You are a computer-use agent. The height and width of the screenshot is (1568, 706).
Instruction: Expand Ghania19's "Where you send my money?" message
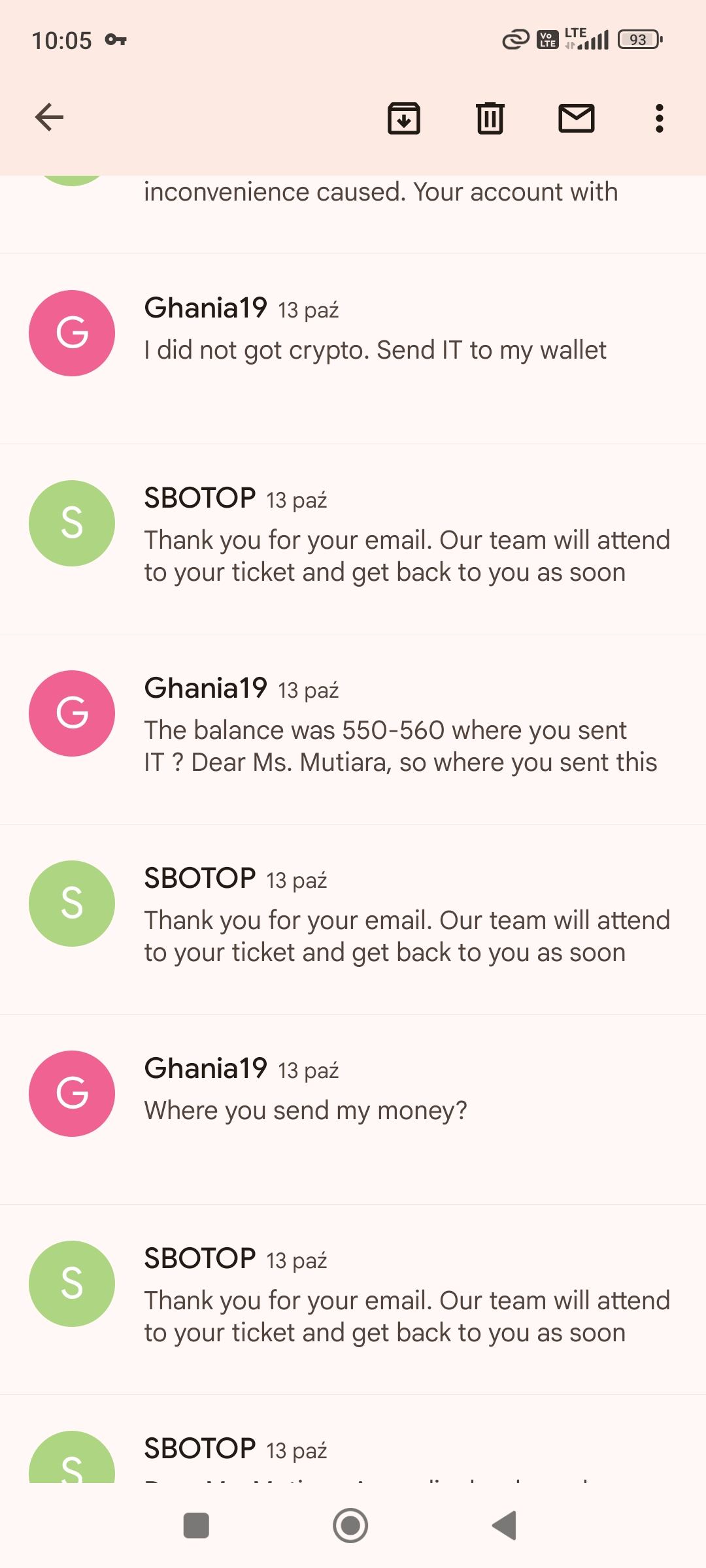[x=353, y=1109]
